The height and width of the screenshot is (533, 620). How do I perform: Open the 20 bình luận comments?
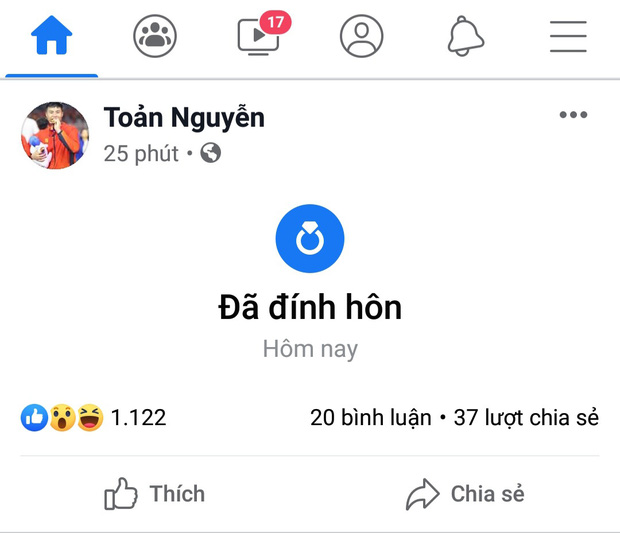[370, 418]
